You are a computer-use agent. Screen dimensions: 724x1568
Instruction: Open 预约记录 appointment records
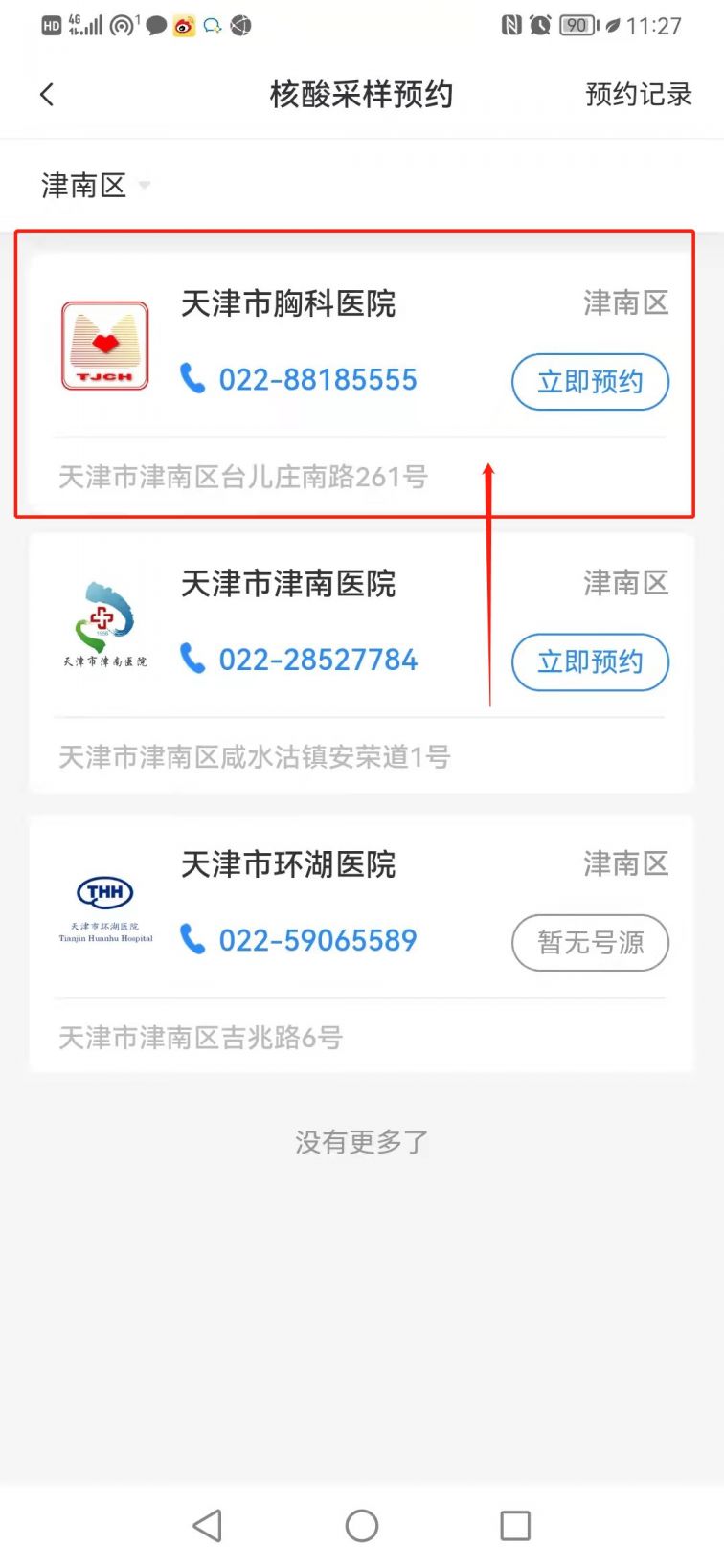point(638,94)
